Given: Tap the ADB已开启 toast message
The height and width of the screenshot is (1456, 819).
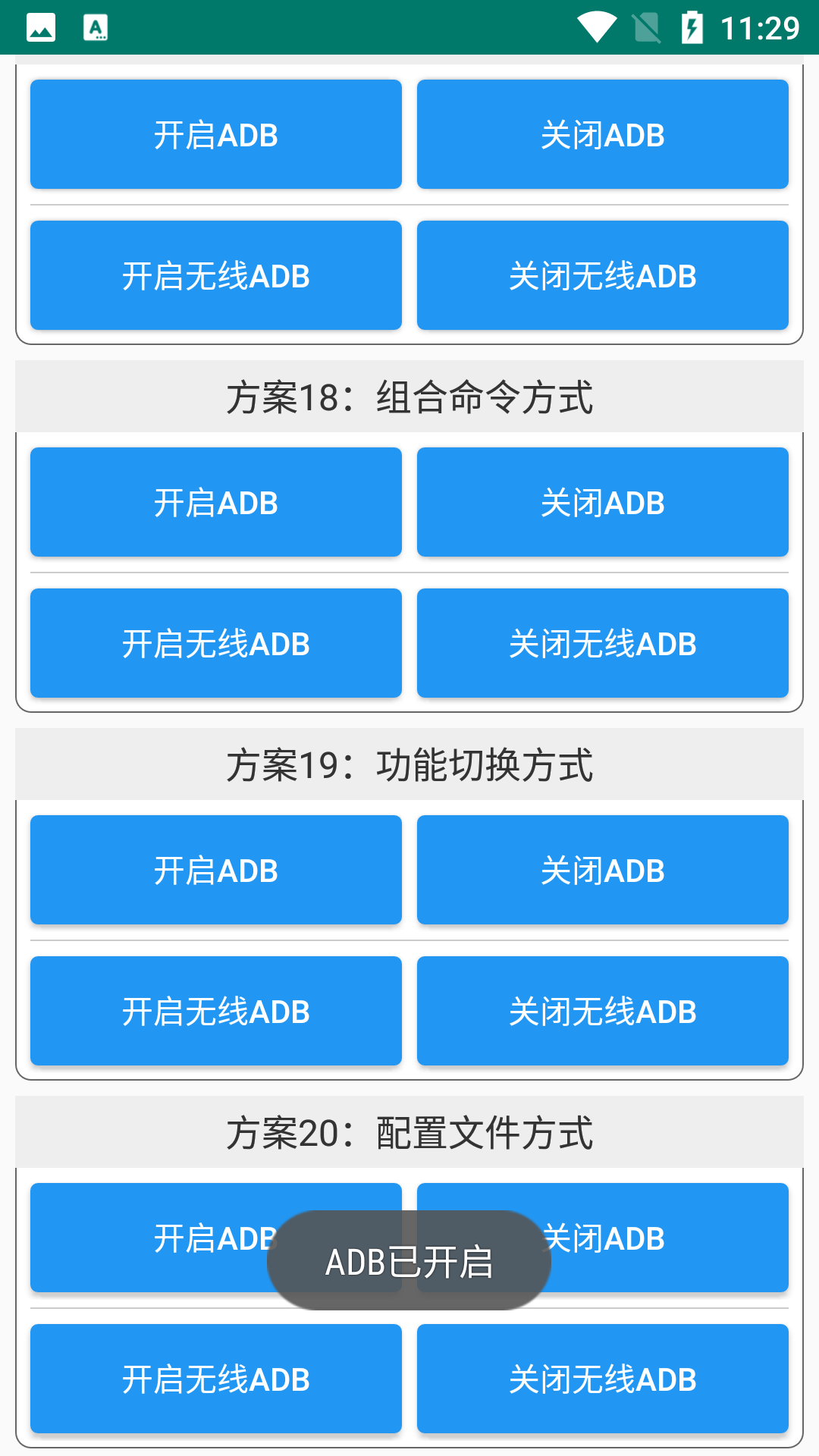Looking at the screenshot, I should coord(409,1259).
